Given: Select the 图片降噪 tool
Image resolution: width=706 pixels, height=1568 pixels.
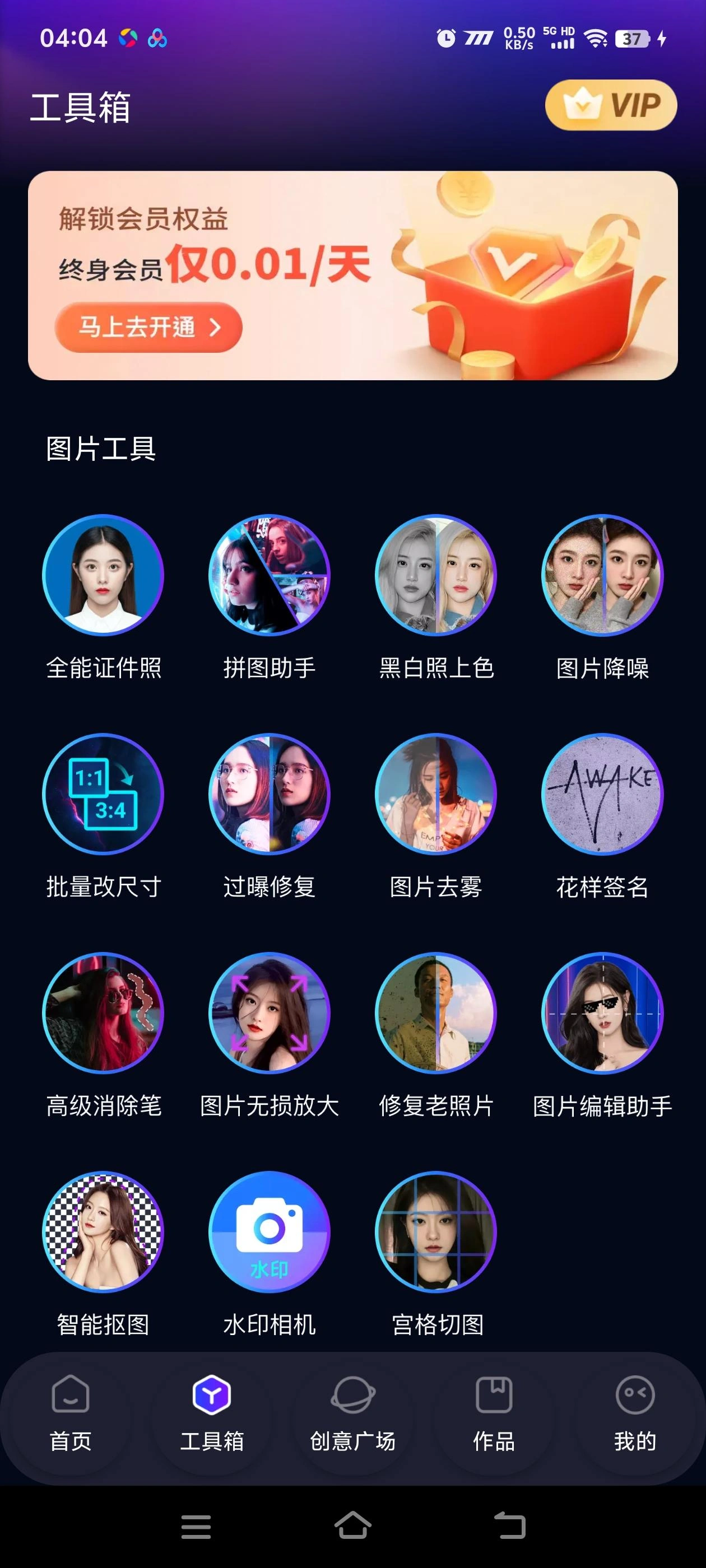Looking at the screenshot, I should tap(602, 575).
